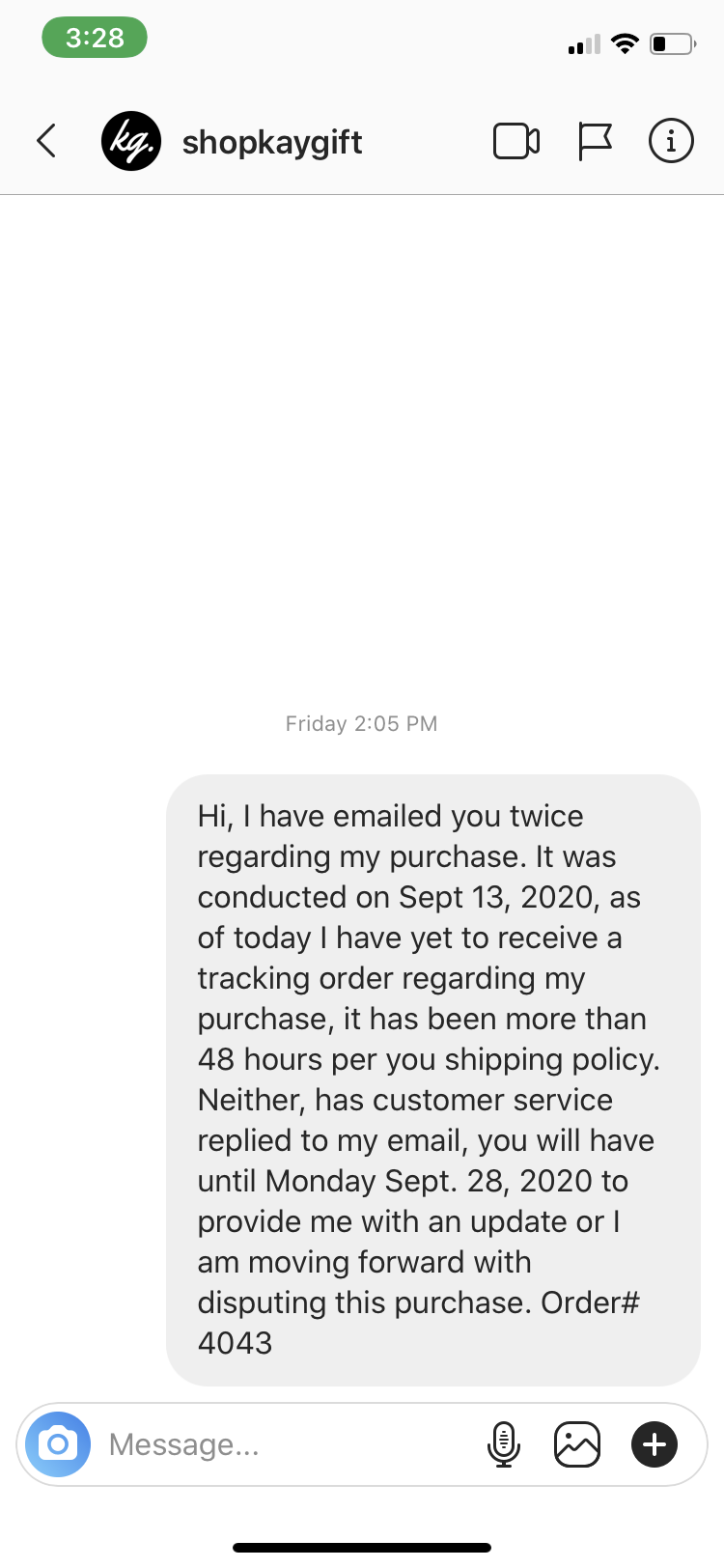Image resolution: width=724 pixels, height=1568 pixels.
Task: Choose an image from the gallery
Action: pos(577,1444)
